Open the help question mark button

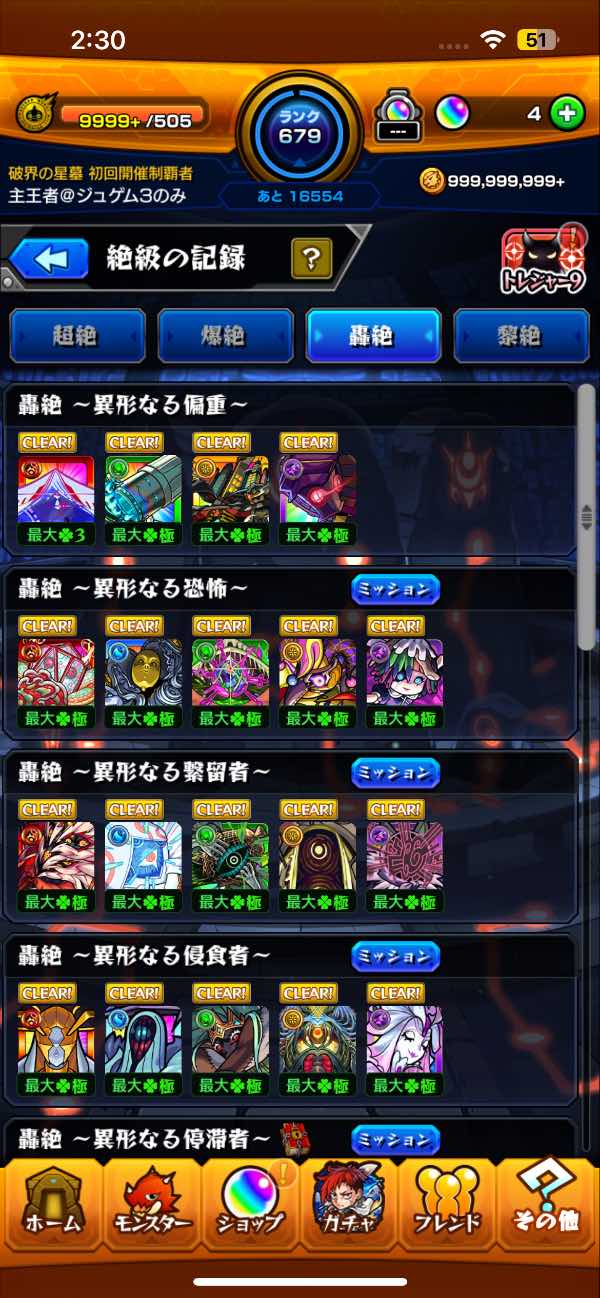312,259
